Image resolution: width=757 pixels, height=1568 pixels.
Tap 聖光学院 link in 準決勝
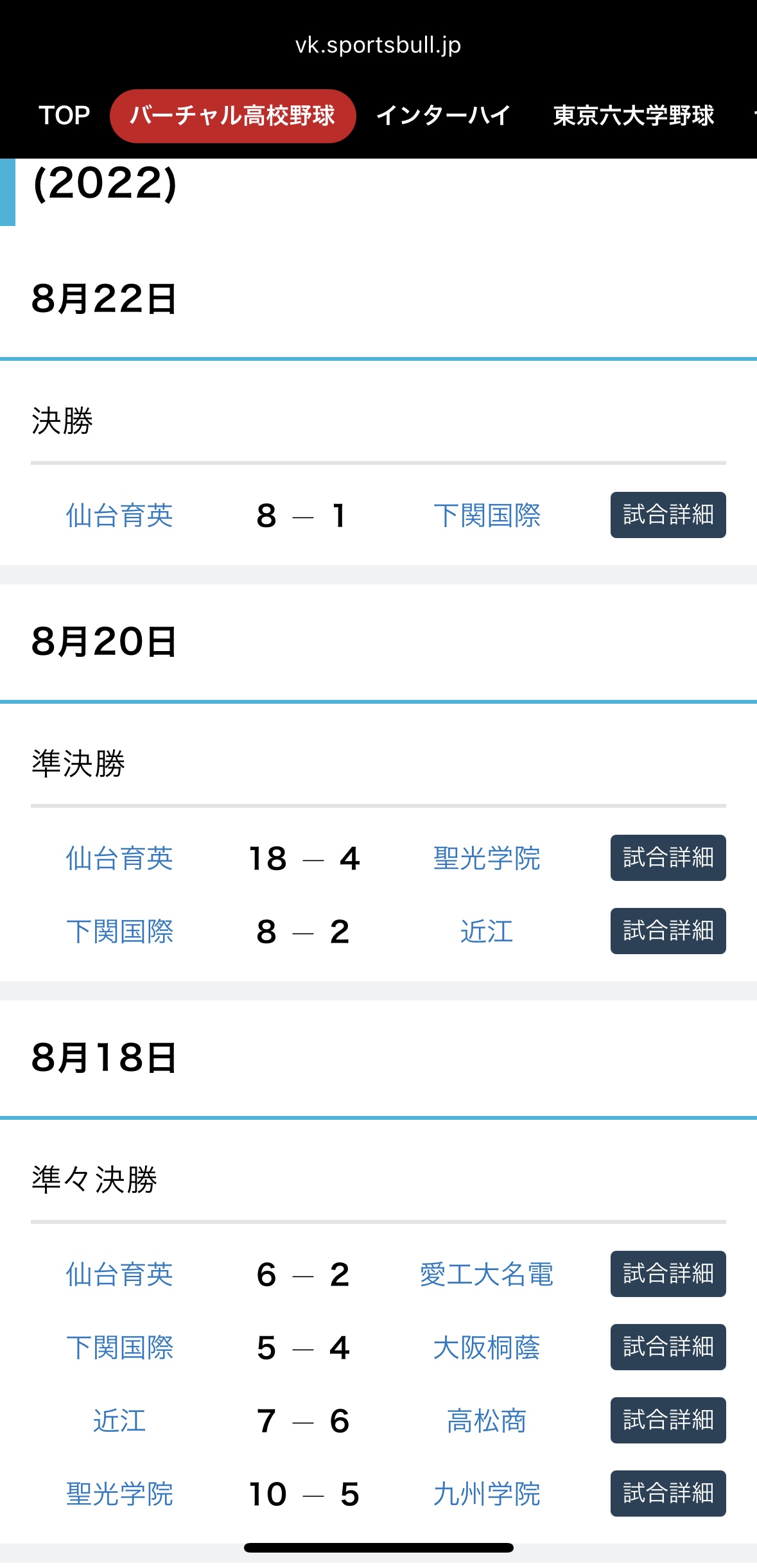[487, 858]
